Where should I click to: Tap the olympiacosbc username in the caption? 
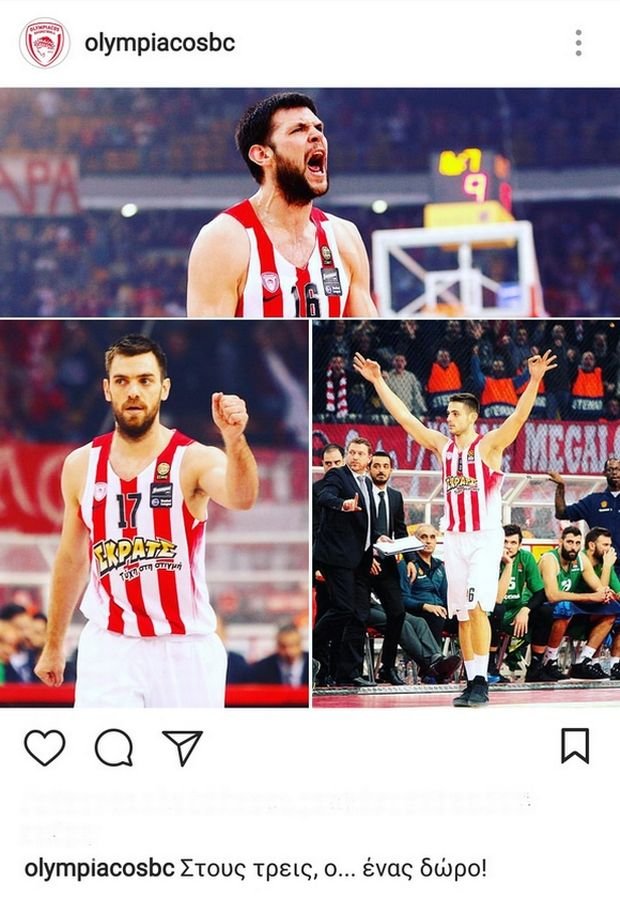click(x=99, y=868)
